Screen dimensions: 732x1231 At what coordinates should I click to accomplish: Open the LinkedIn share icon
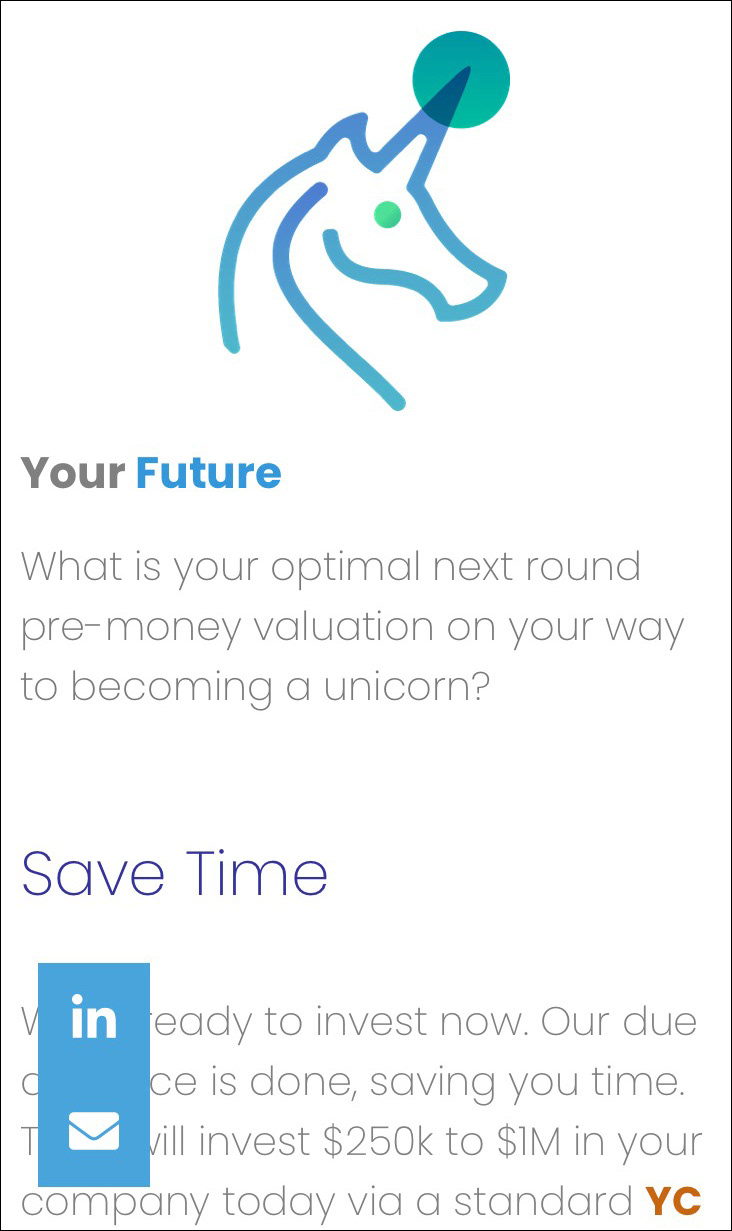[94, 1018]
